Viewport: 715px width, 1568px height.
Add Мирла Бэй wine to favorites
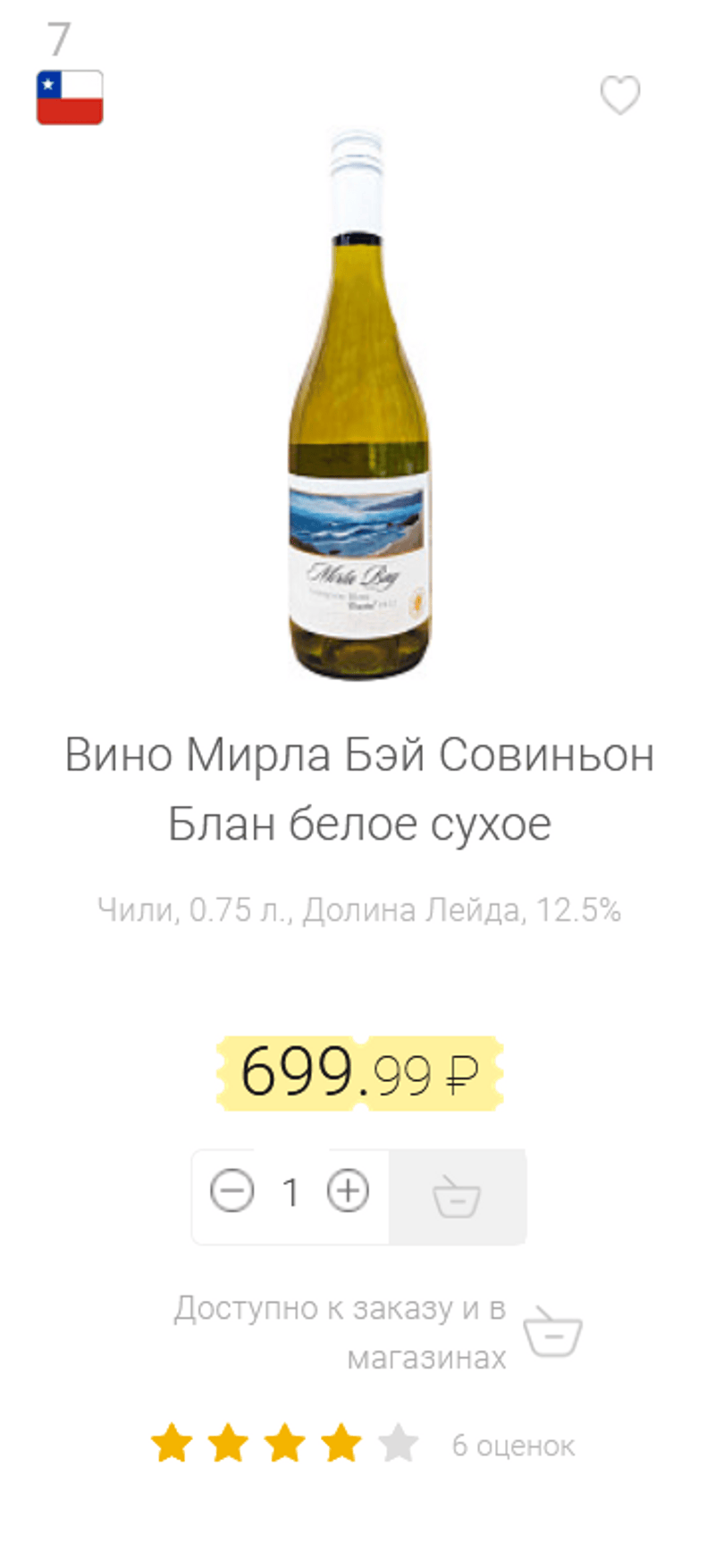[x=619, y=96]
